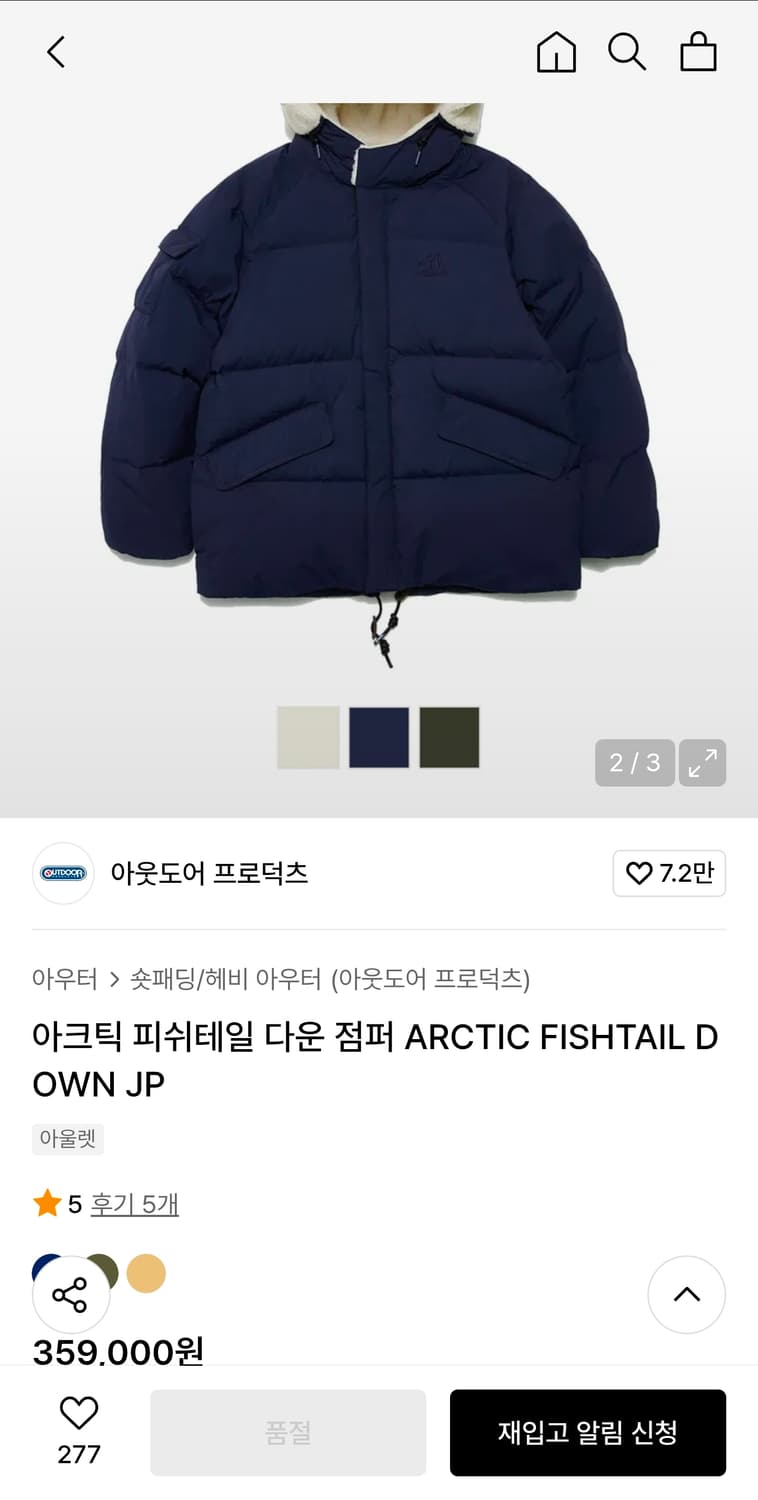Image resolution: width=758 pixels, height=1500 pixels.
Task: Open the shopping bag icon
Action: pyautogui.click(x=699, y=53)
